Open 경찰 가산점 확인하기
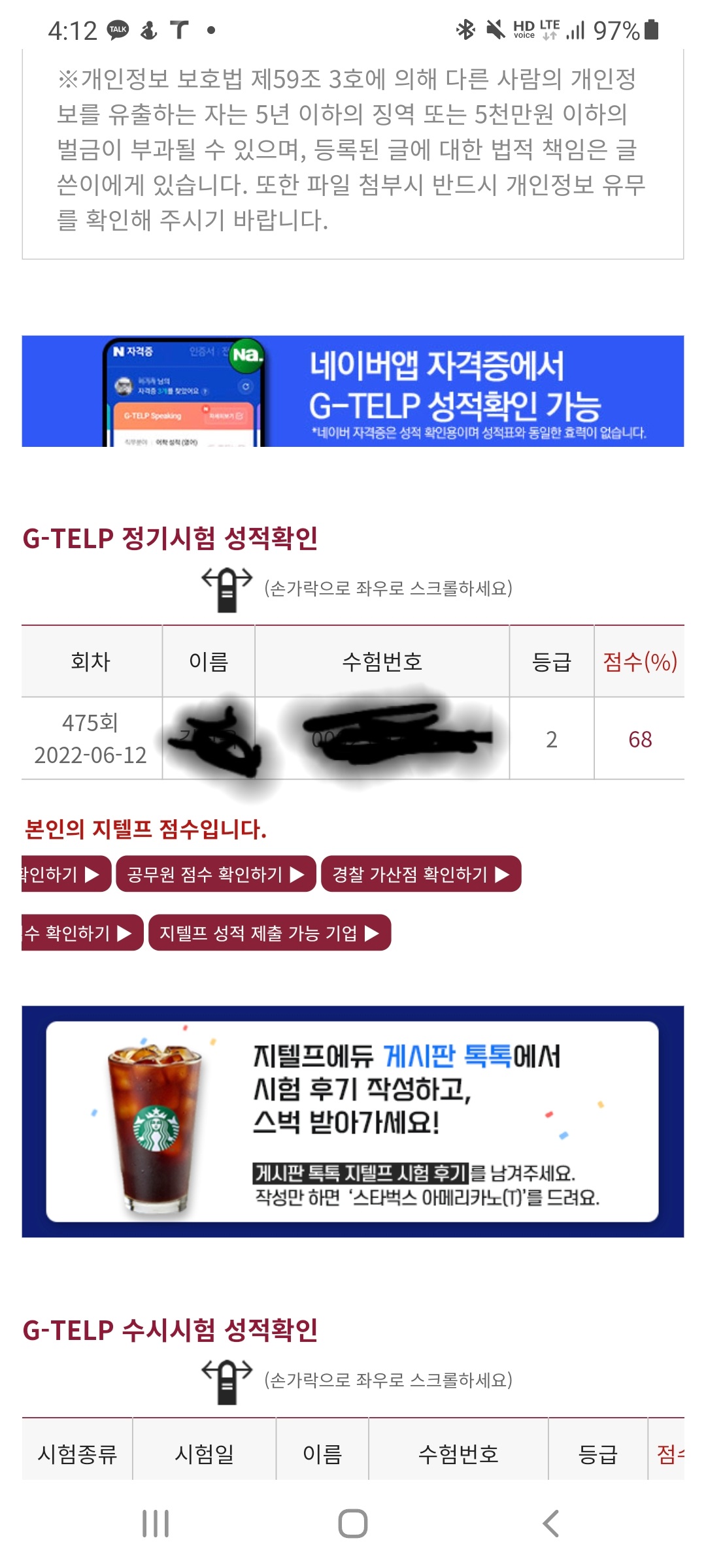 pos(420,874)
